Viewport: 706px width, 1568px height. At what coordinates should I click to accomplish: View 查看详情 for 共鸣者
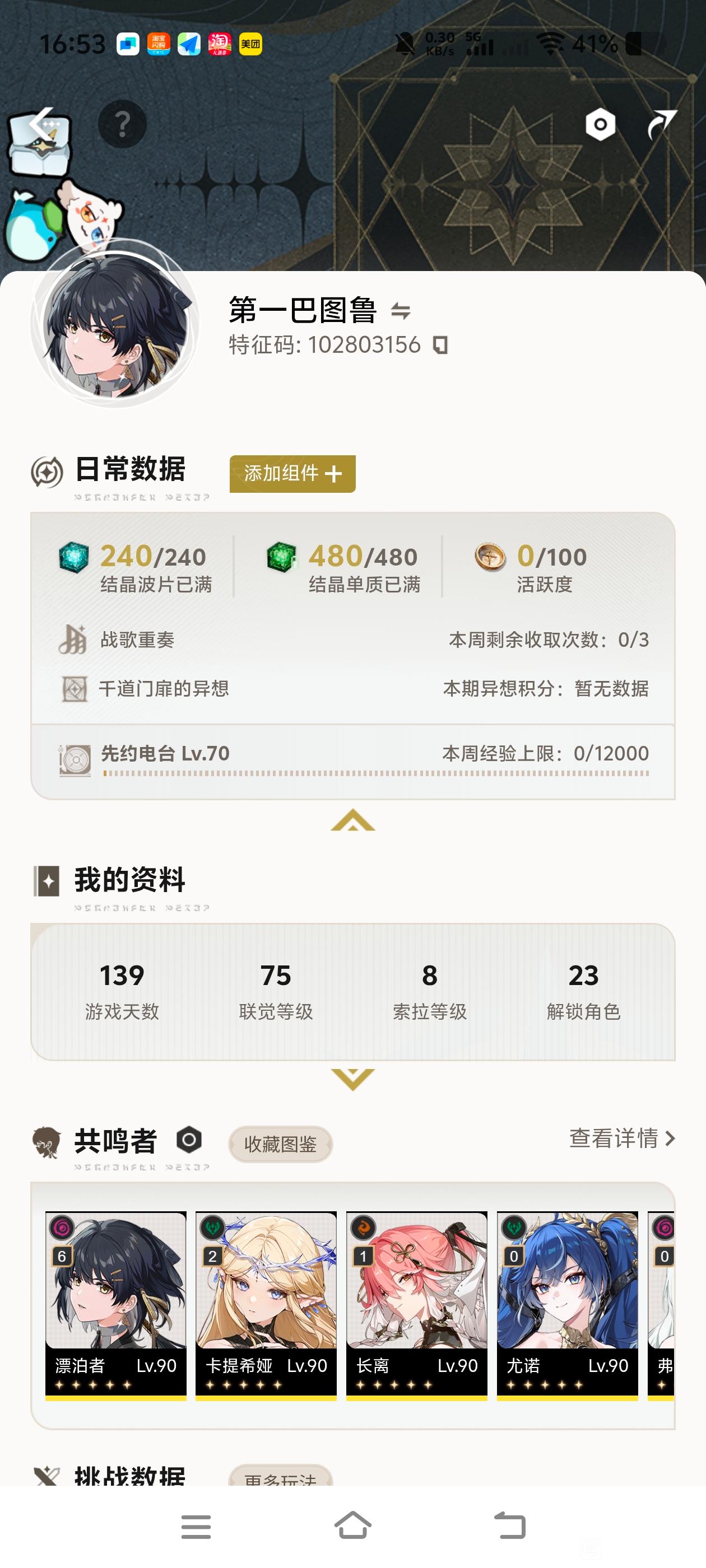[x=621, y=1138]
